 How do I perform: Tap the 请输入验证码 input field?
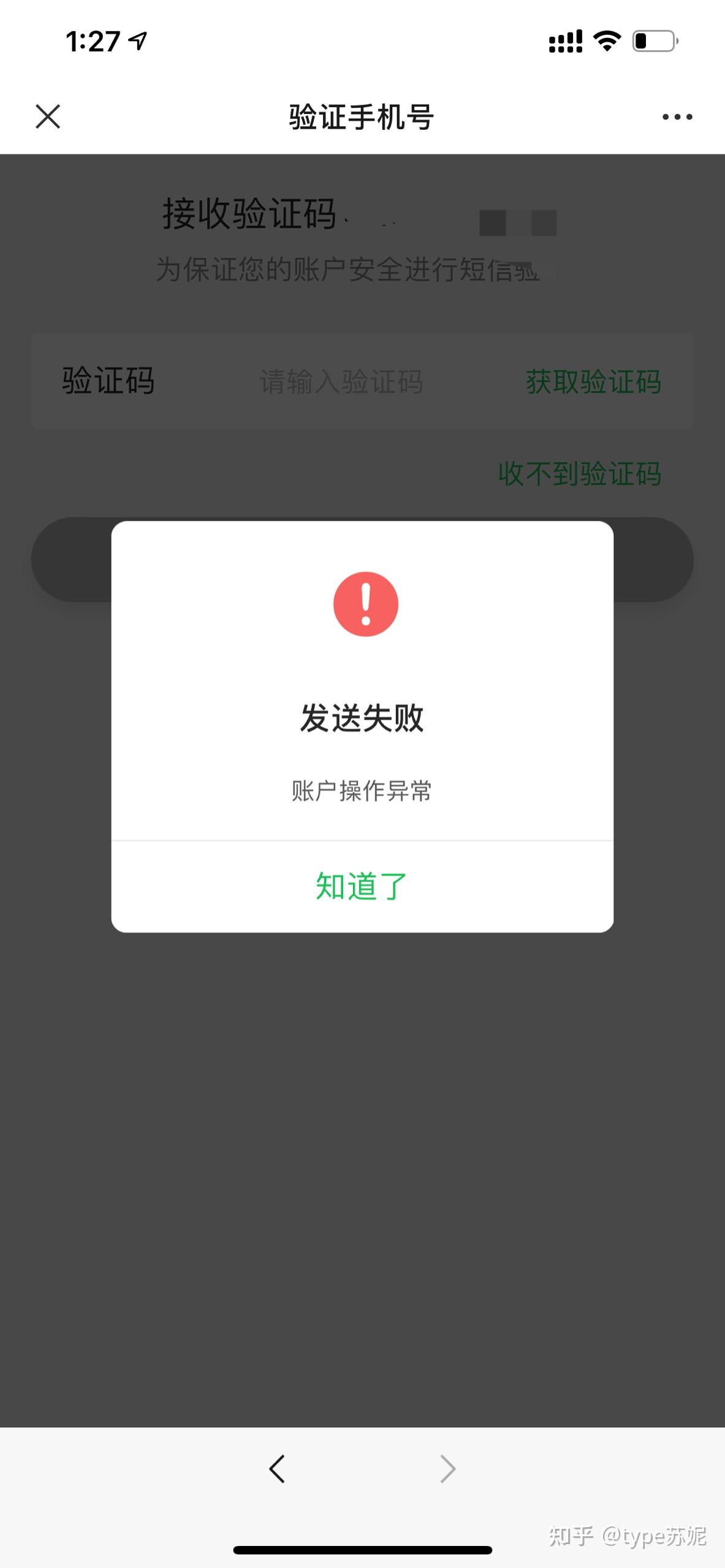tap(341, 381)
